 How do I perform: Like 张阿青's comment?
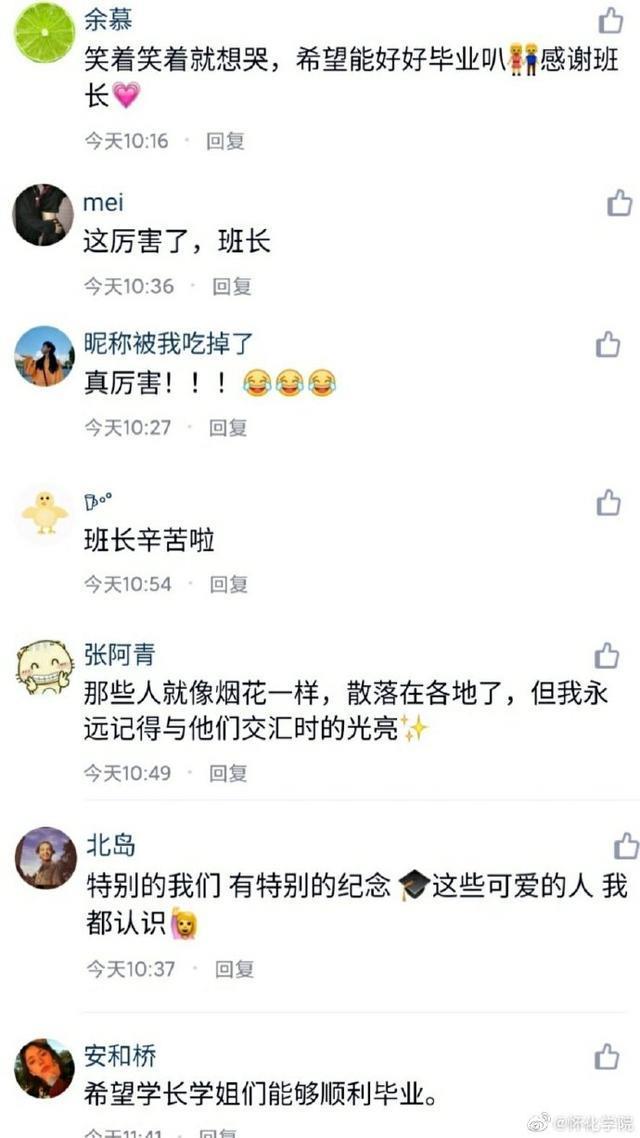(x=607, y=656)
